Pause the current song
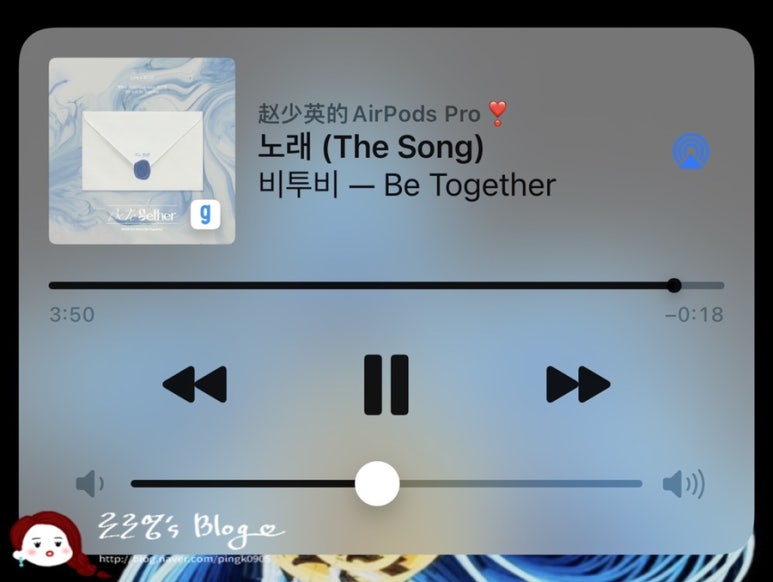 point(386,384)
